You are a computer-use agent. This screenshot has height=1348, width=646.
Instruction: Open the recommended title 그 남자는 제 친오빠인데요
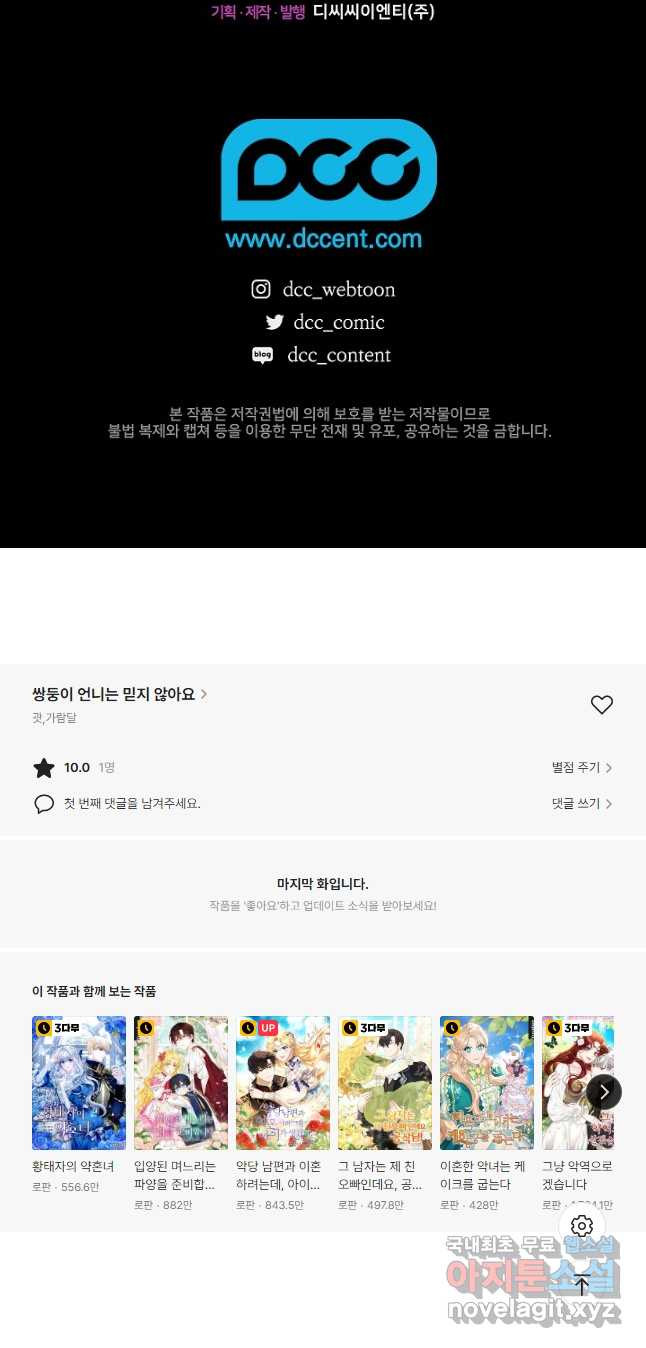tap(385, 1083)
